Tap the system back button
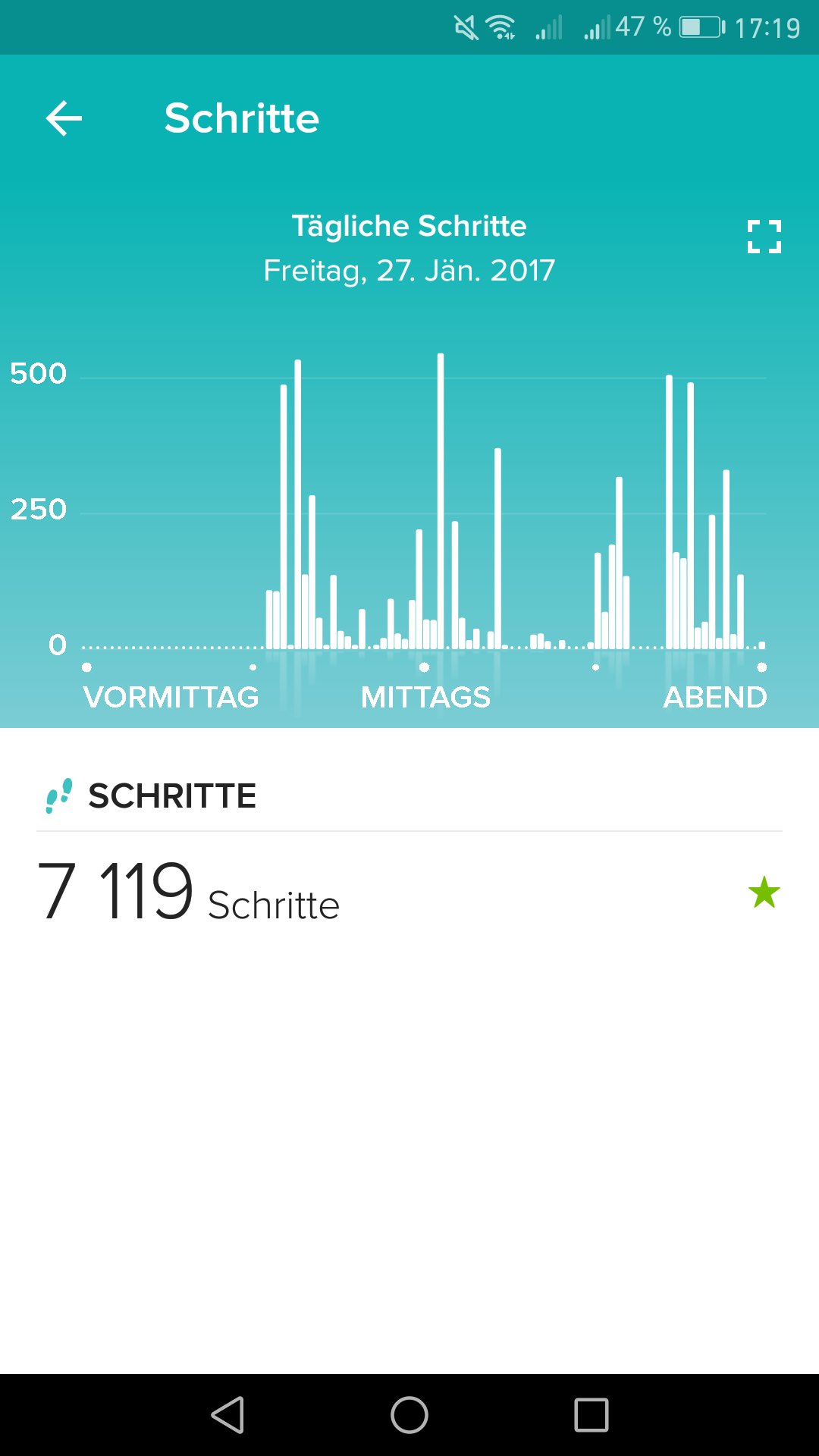This screenshot has height=1456, width=819. tap(227, 1415)
